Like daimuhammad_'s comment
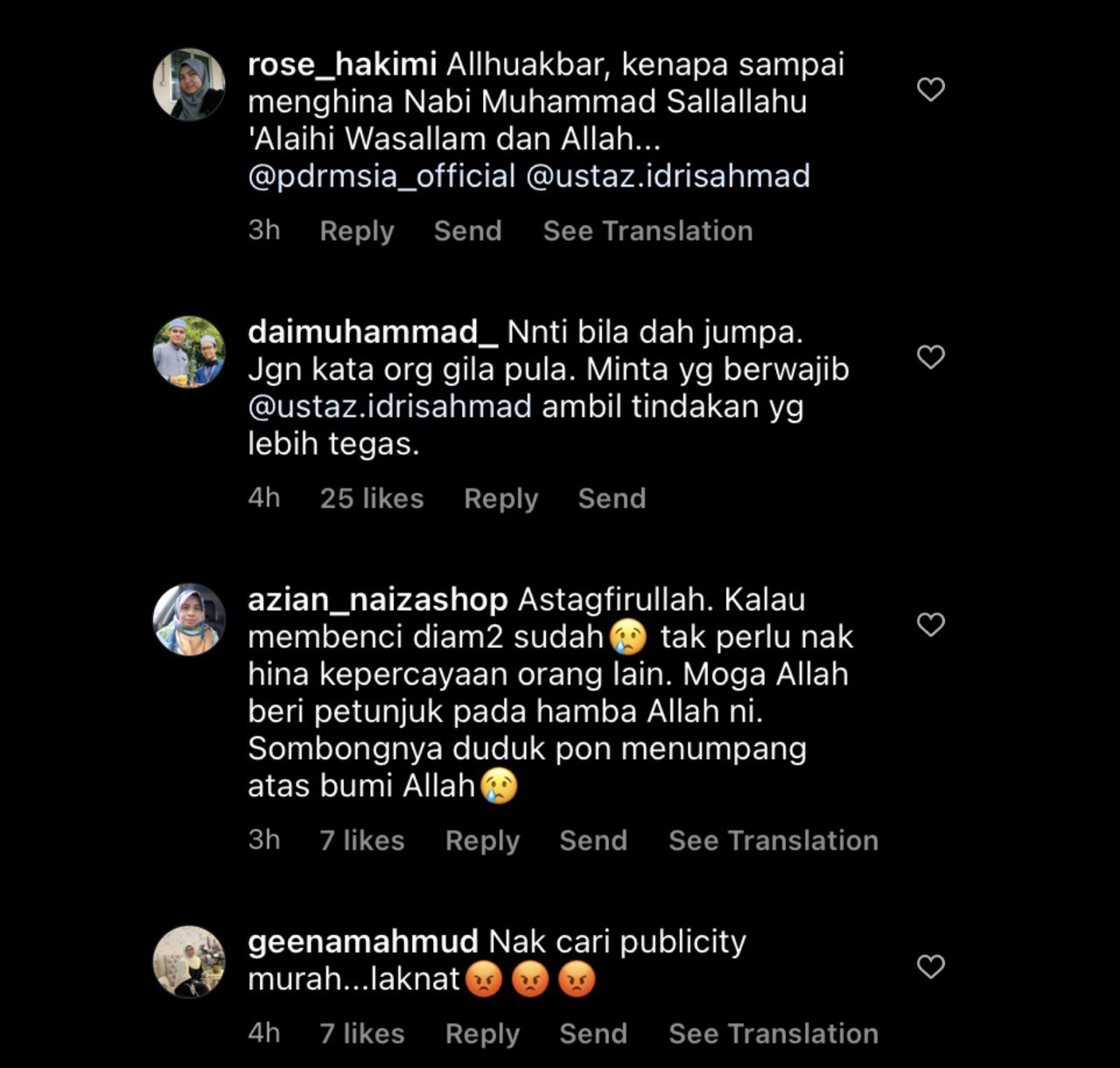1120x1068 pixels. pos(930,357)
